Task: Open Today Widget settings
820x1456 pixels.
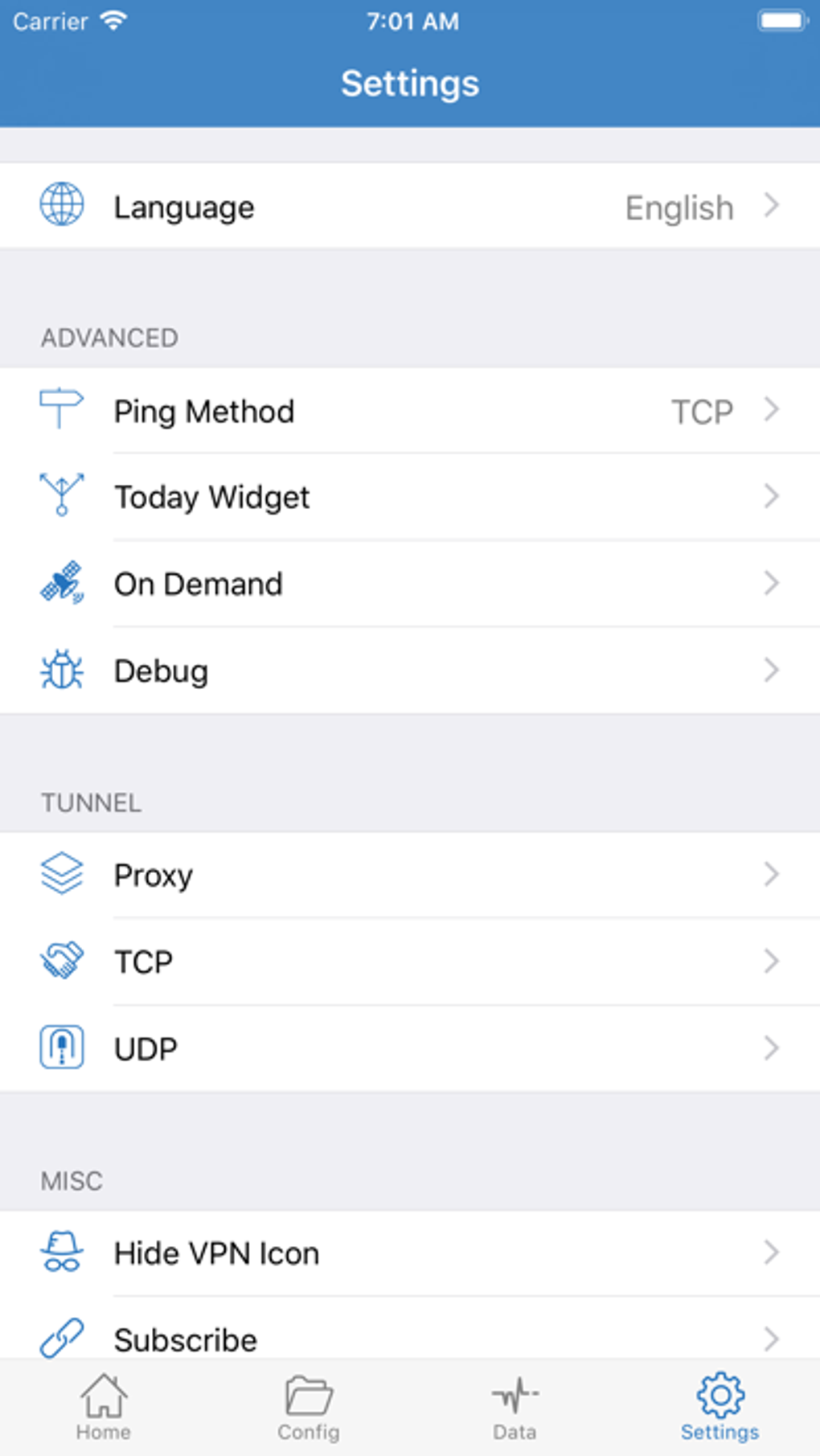Action: click(x=410, y=497)
